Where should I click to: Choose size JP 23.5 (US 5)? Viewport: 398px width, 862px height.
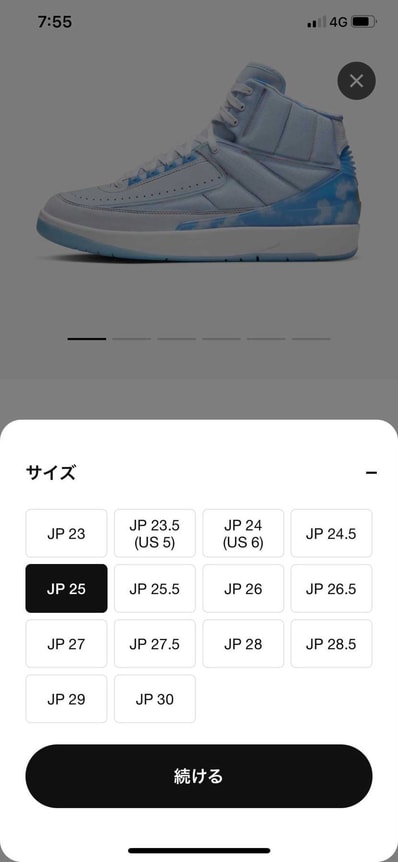[x=154, y=533]
